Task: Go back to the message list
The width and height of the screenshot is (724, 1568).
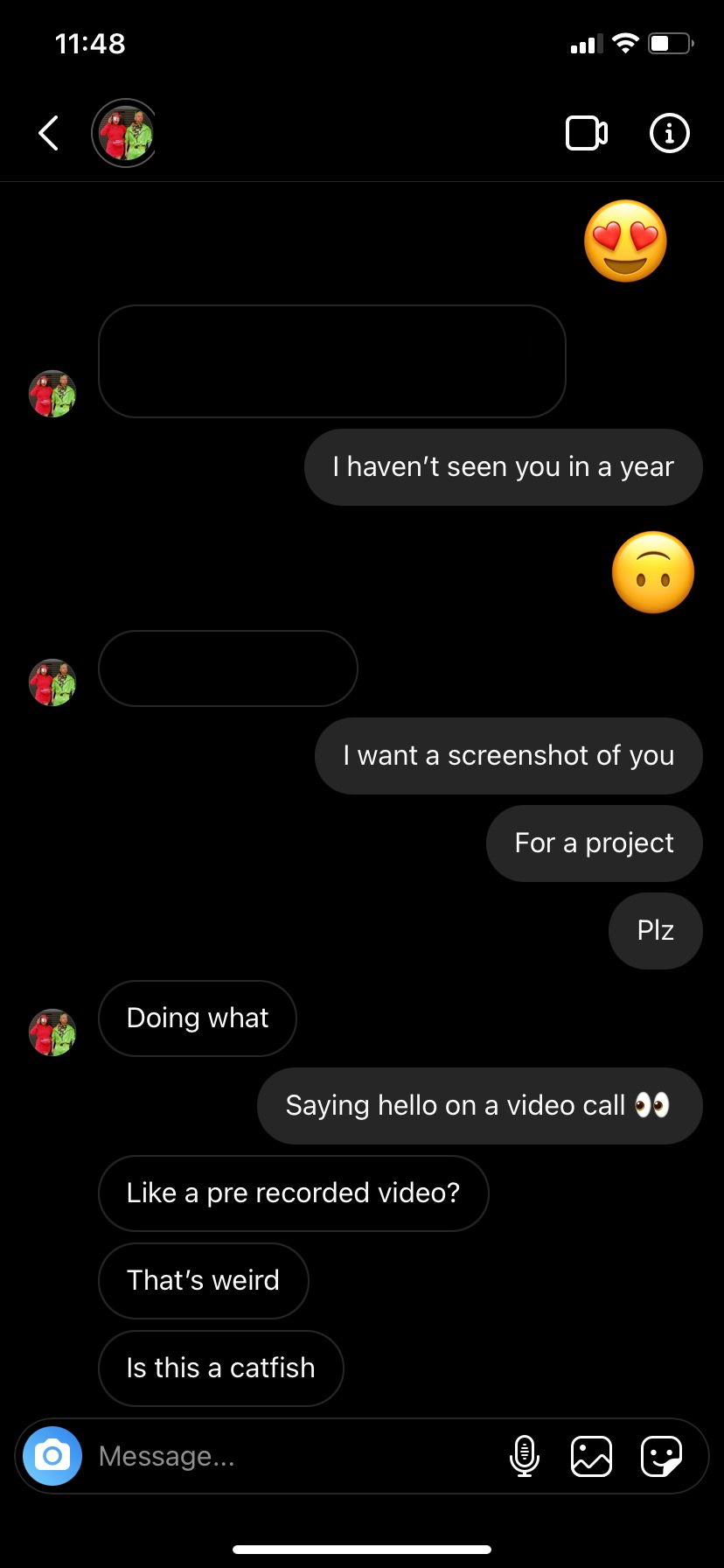Action: pyautogui.click(x=49, y=134)
